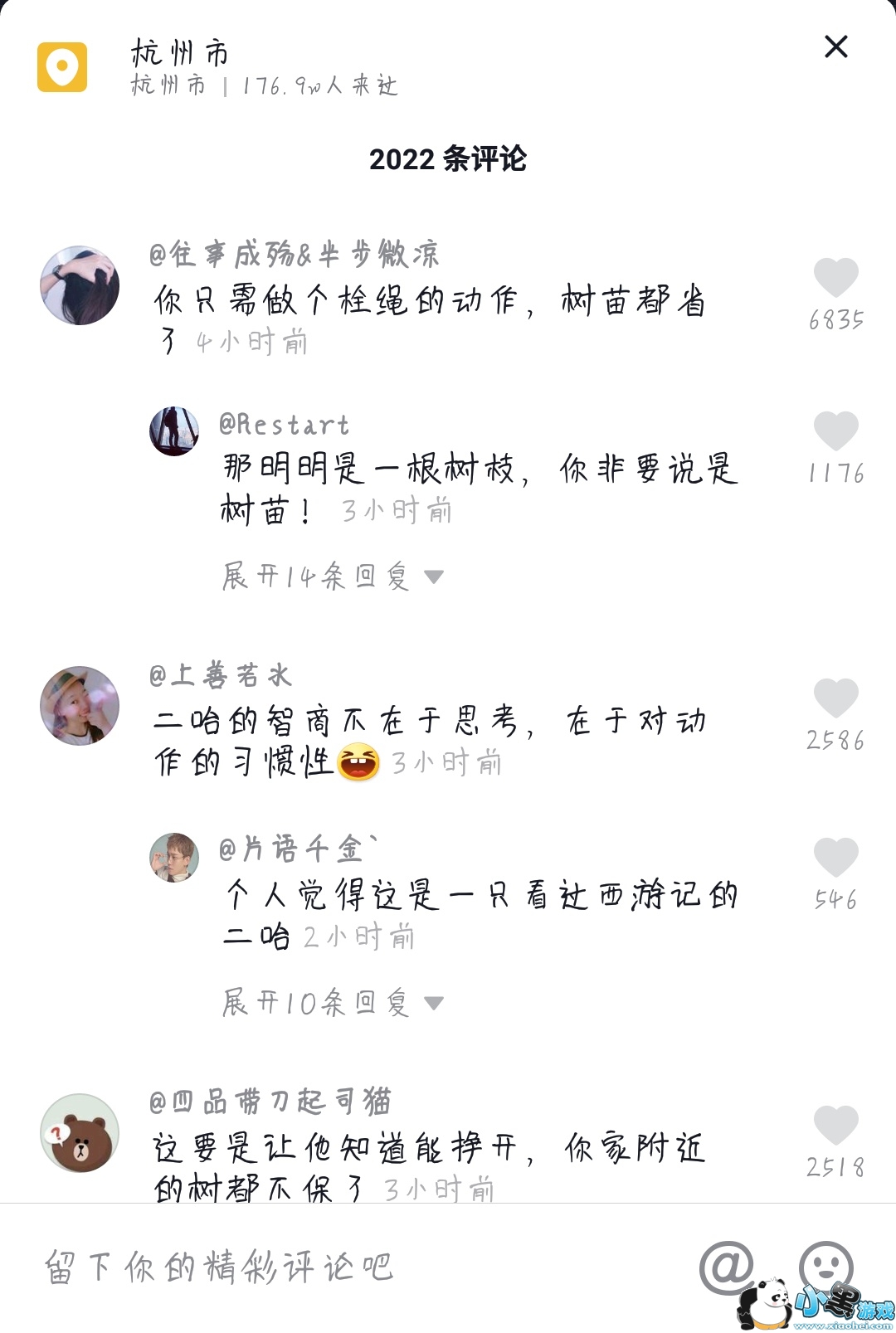Like the comment by 往事成殇&半步微凉

[x=835, y=278]
